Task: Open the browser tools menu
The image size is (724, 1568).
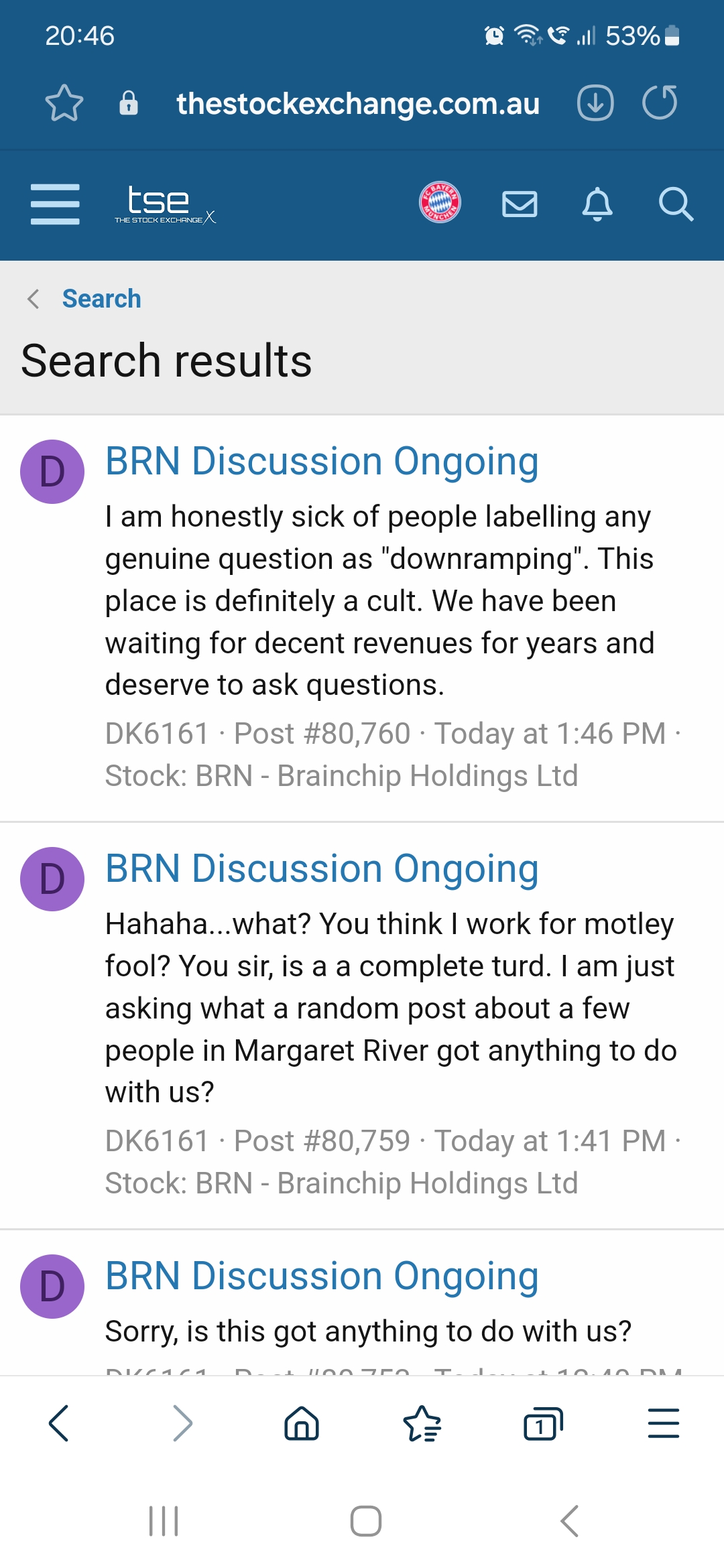Action: click(x=664, y=1423)
